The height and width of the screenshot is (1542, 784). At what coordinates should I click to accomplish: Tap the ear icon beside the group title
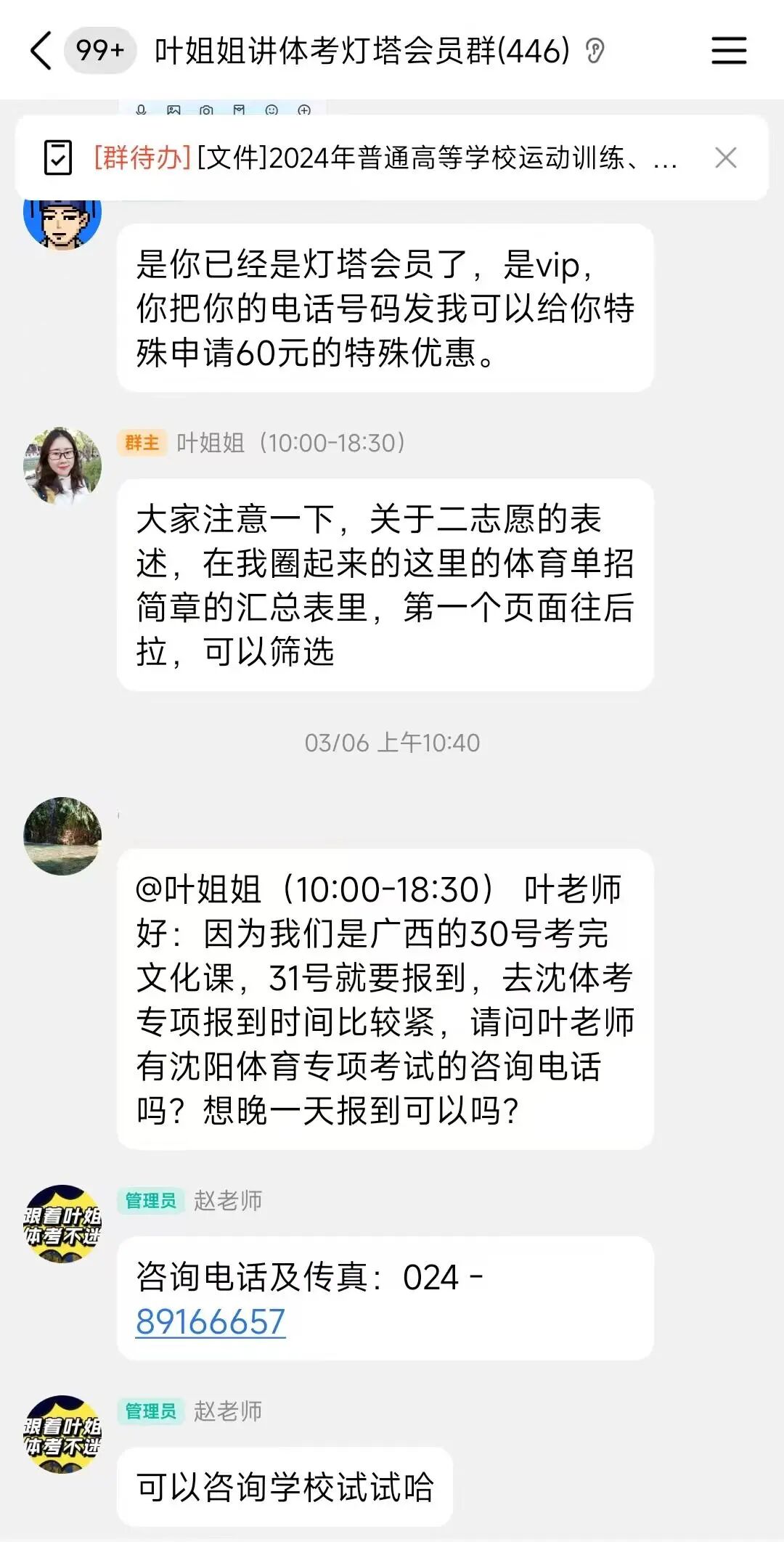597,49
